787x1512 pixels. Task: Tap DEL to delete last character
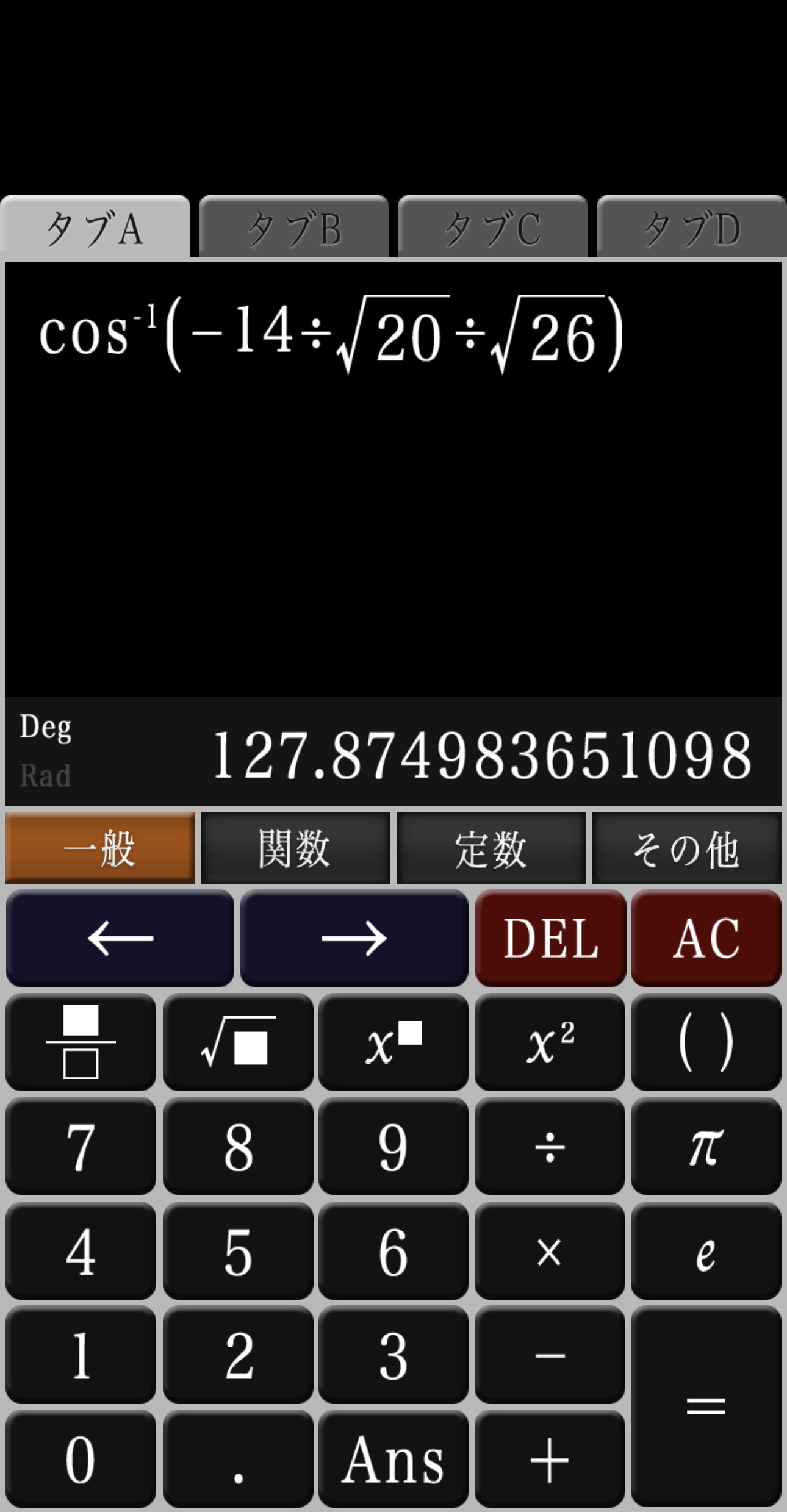click(550, 938)
